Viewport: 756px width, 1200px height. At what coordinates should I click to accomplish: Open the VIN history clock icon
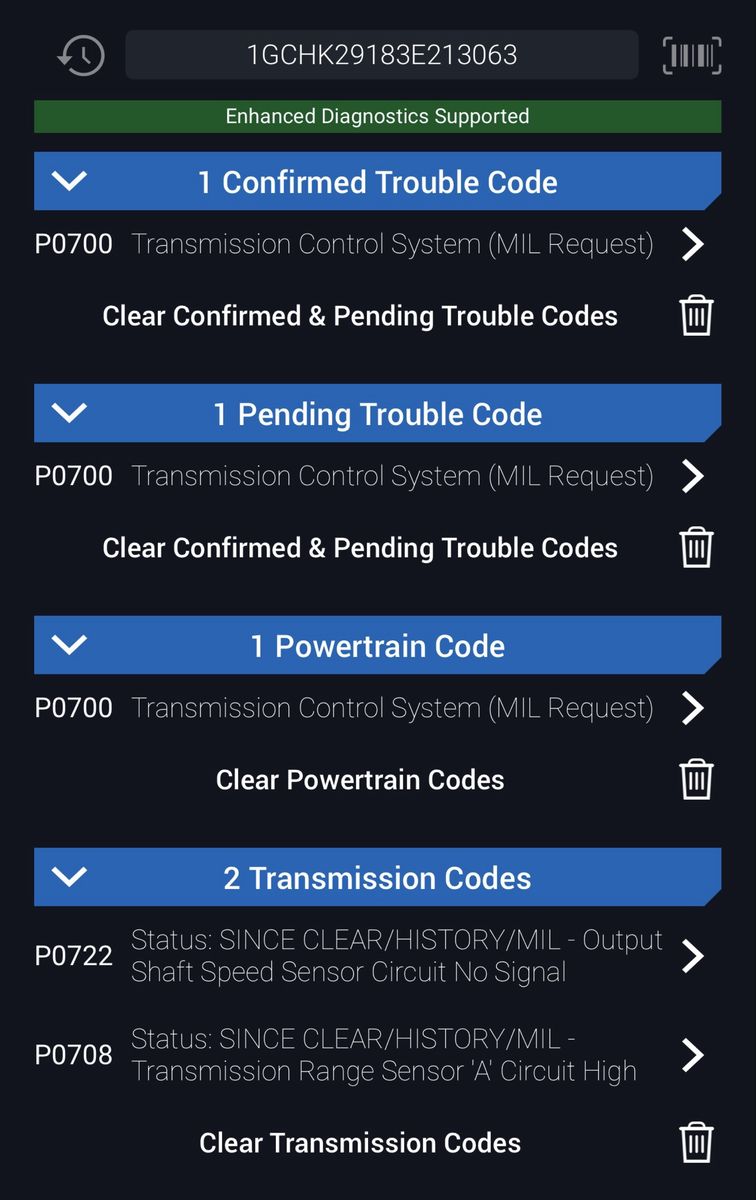tap(80, 55)
